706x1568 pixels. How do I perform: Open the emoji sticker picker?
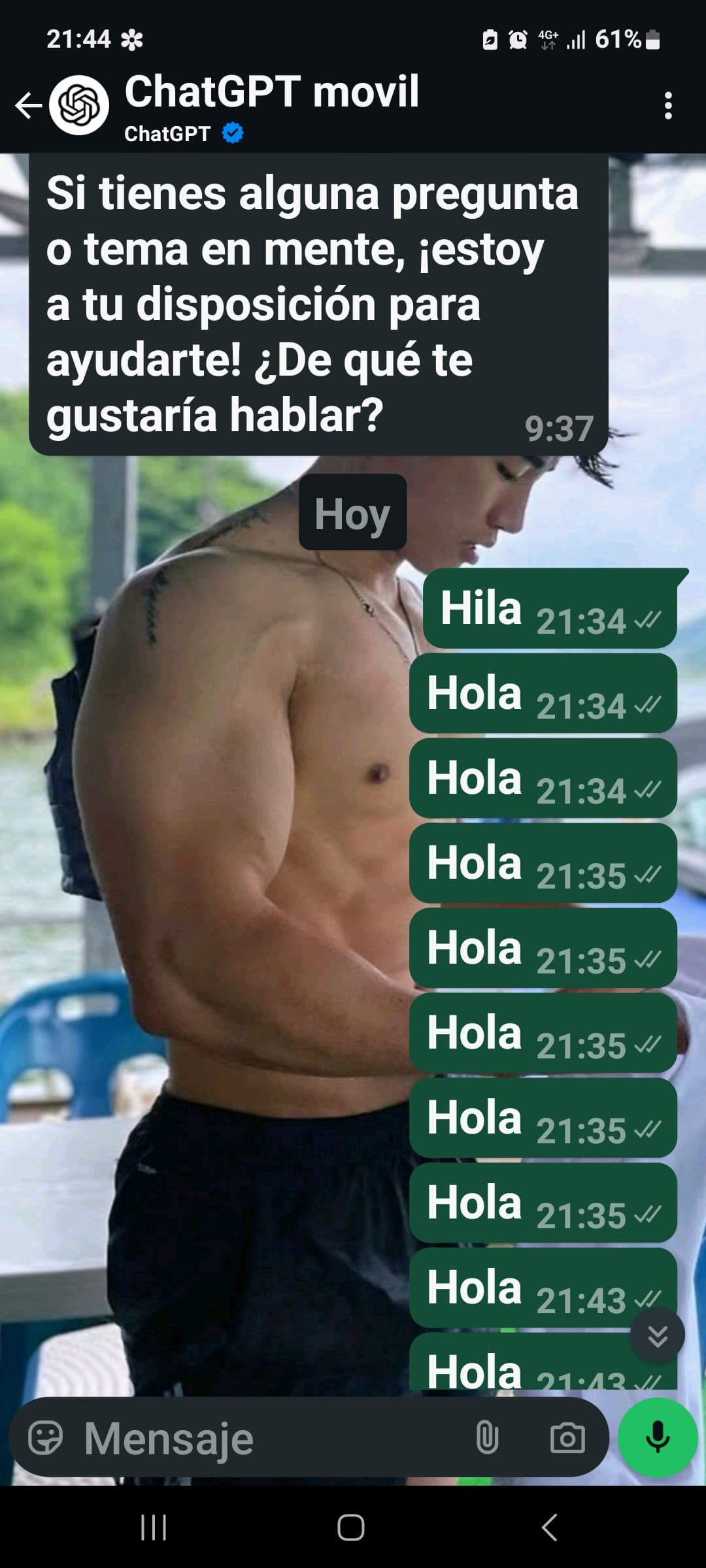click(x=46, y=1438)
